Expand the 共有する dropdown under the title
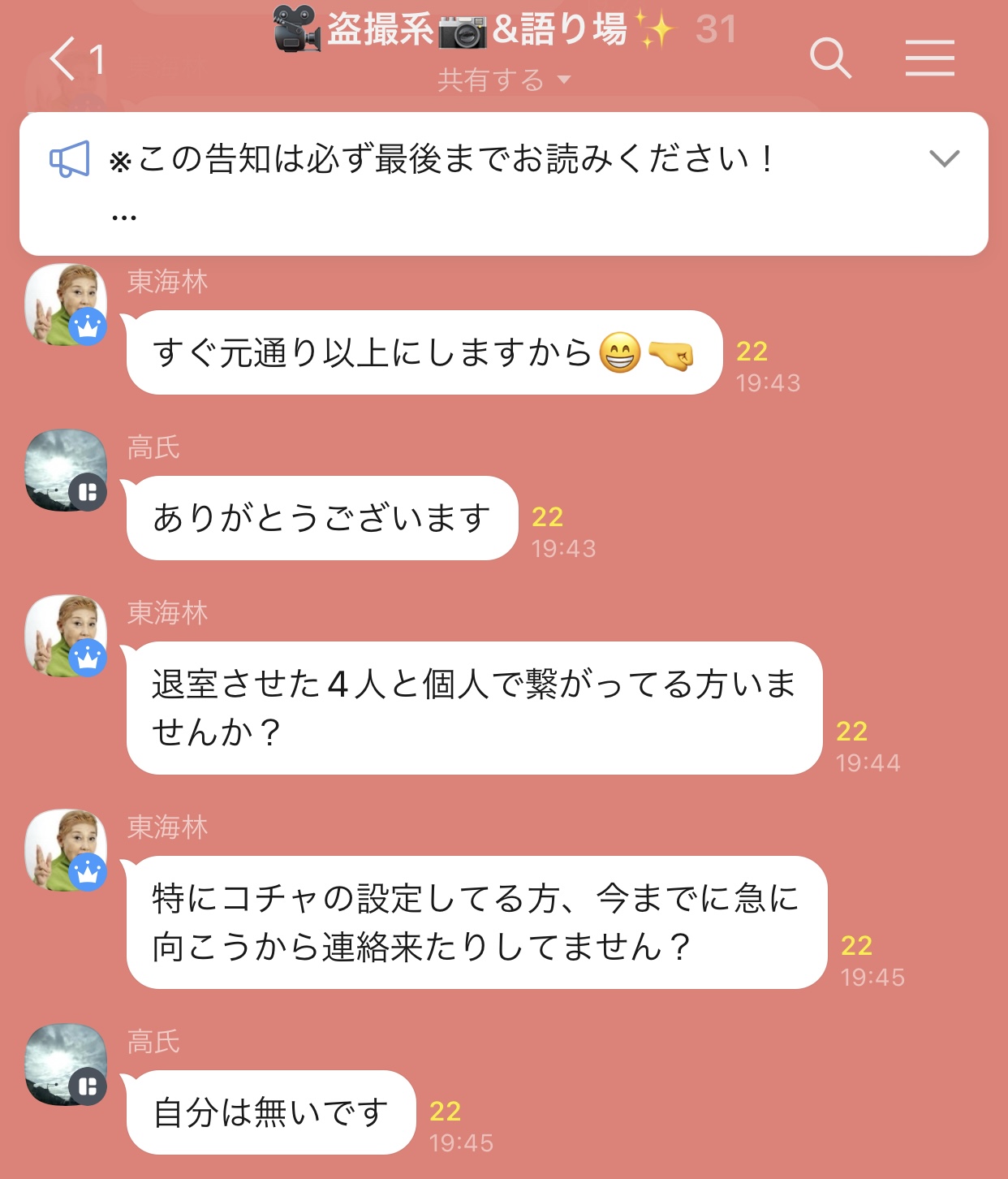The height and width of the screenshot is (1179, 1008). pos(498,80)
